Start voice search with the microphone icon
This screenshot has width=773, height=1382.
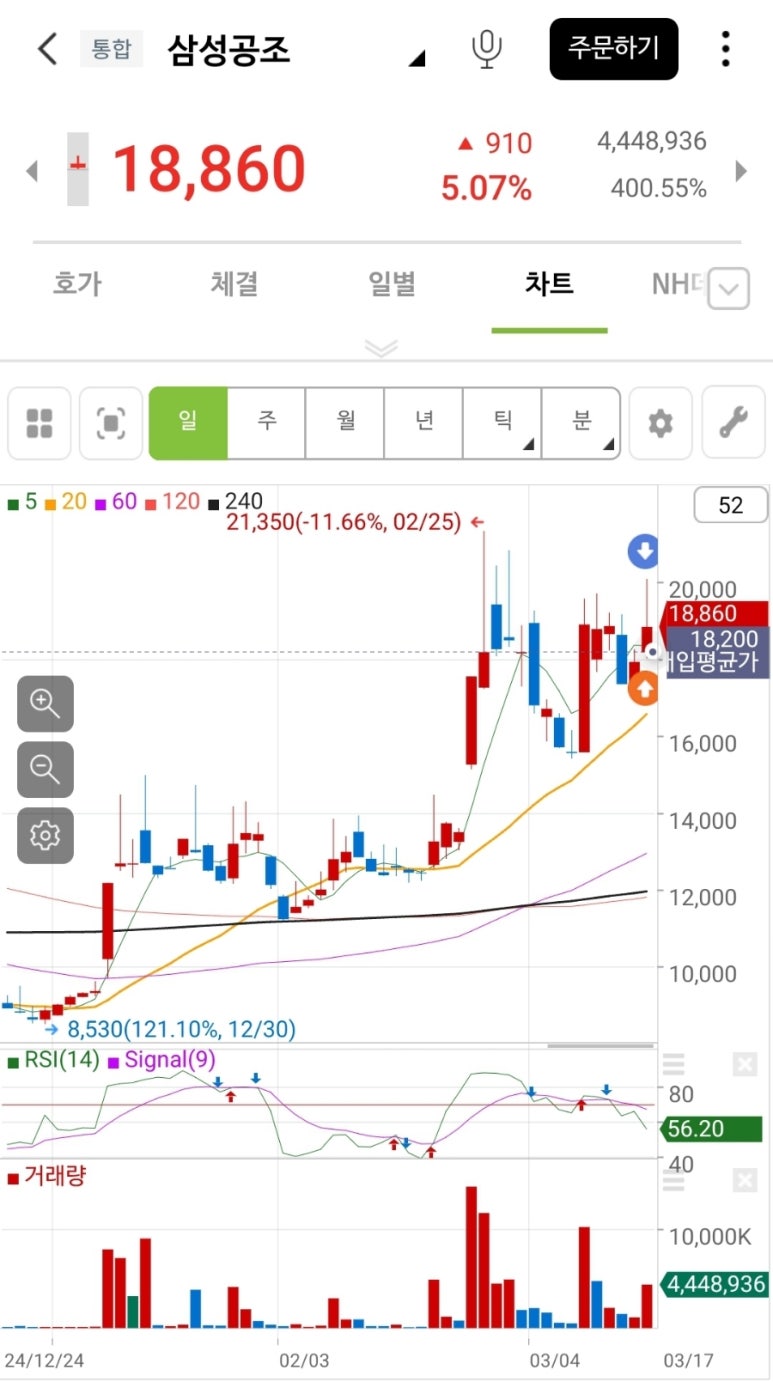486,49
